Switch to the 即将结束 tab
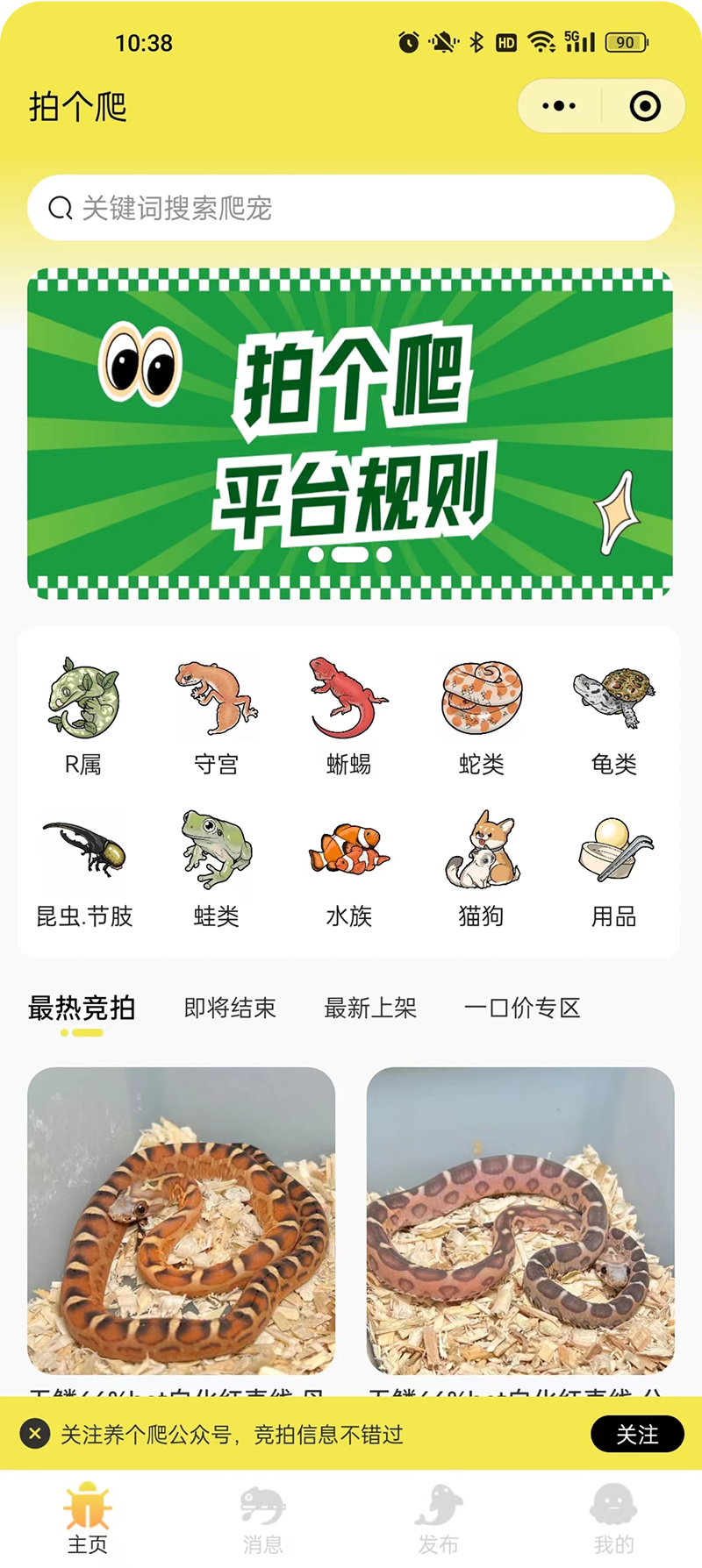This screenshot has width=702, height=1568. pos(230,1009)
